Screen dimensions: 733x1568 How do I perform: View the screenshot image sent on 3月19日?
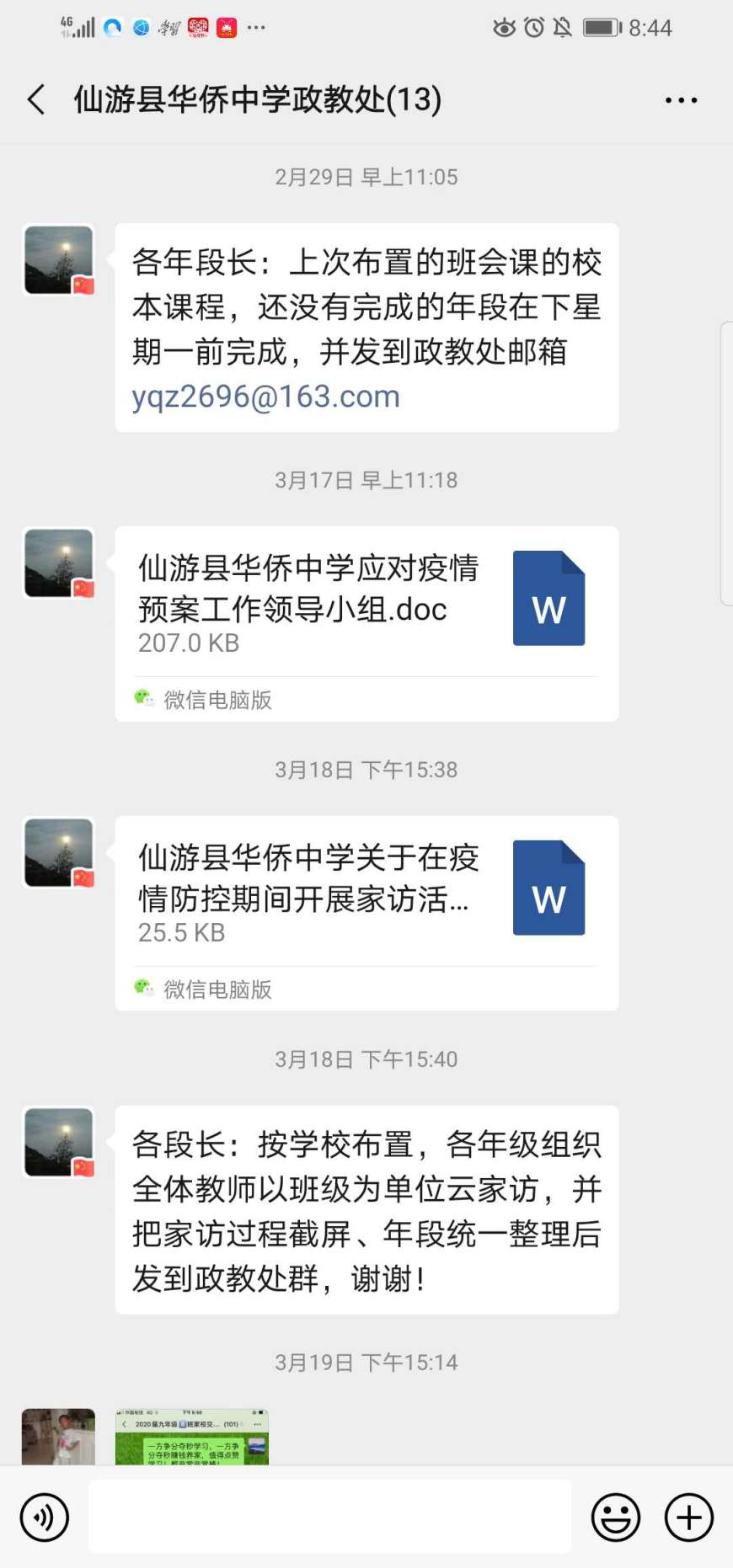pos(192,1437)
